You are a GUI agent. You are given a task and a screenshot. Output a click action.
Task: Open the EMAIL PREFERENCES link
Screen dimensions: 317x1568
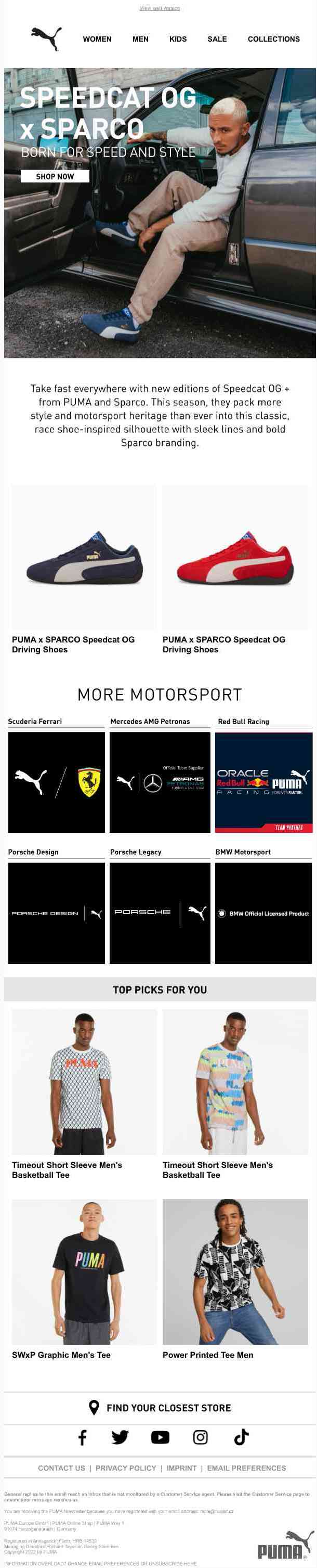(246, 1468)
